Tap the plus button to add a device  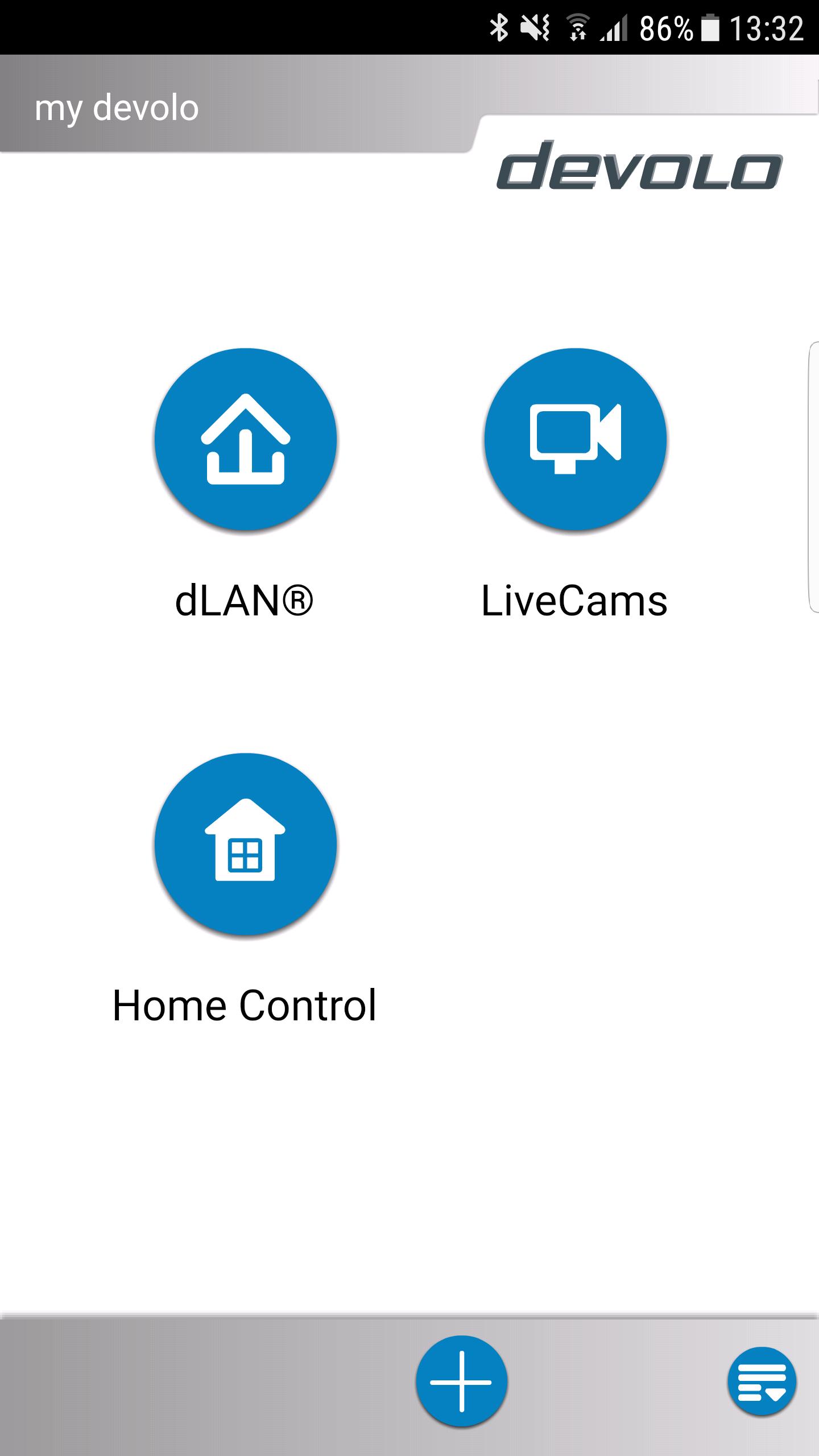(x=461, y=1381)
